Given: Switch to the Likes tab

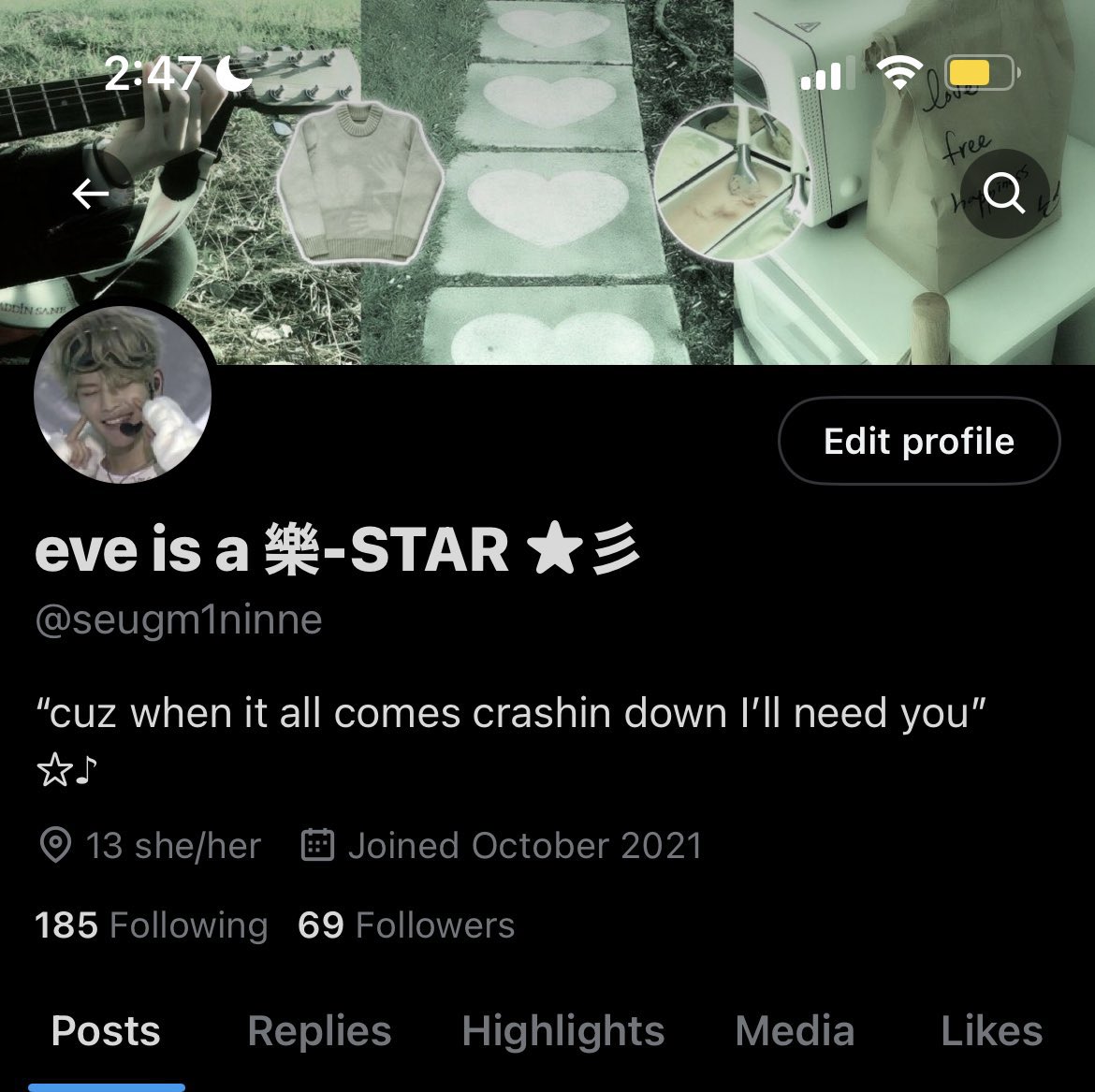Looking at the screenshot, I should point(991,1031).
